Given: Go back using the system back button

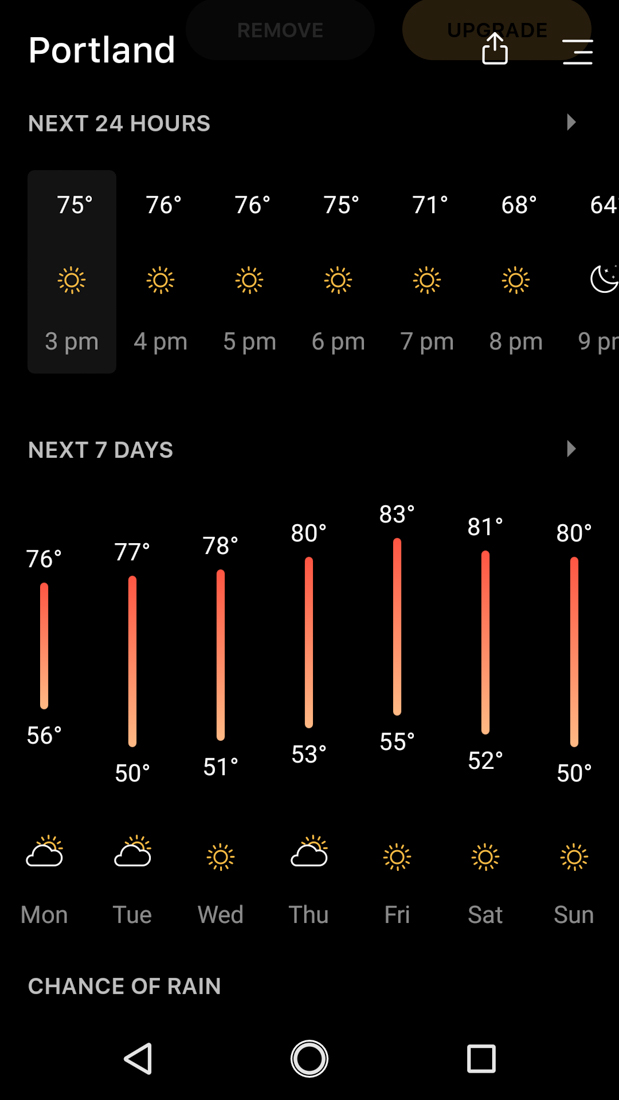Looking at the screenshot, I should click(138, 1058).
